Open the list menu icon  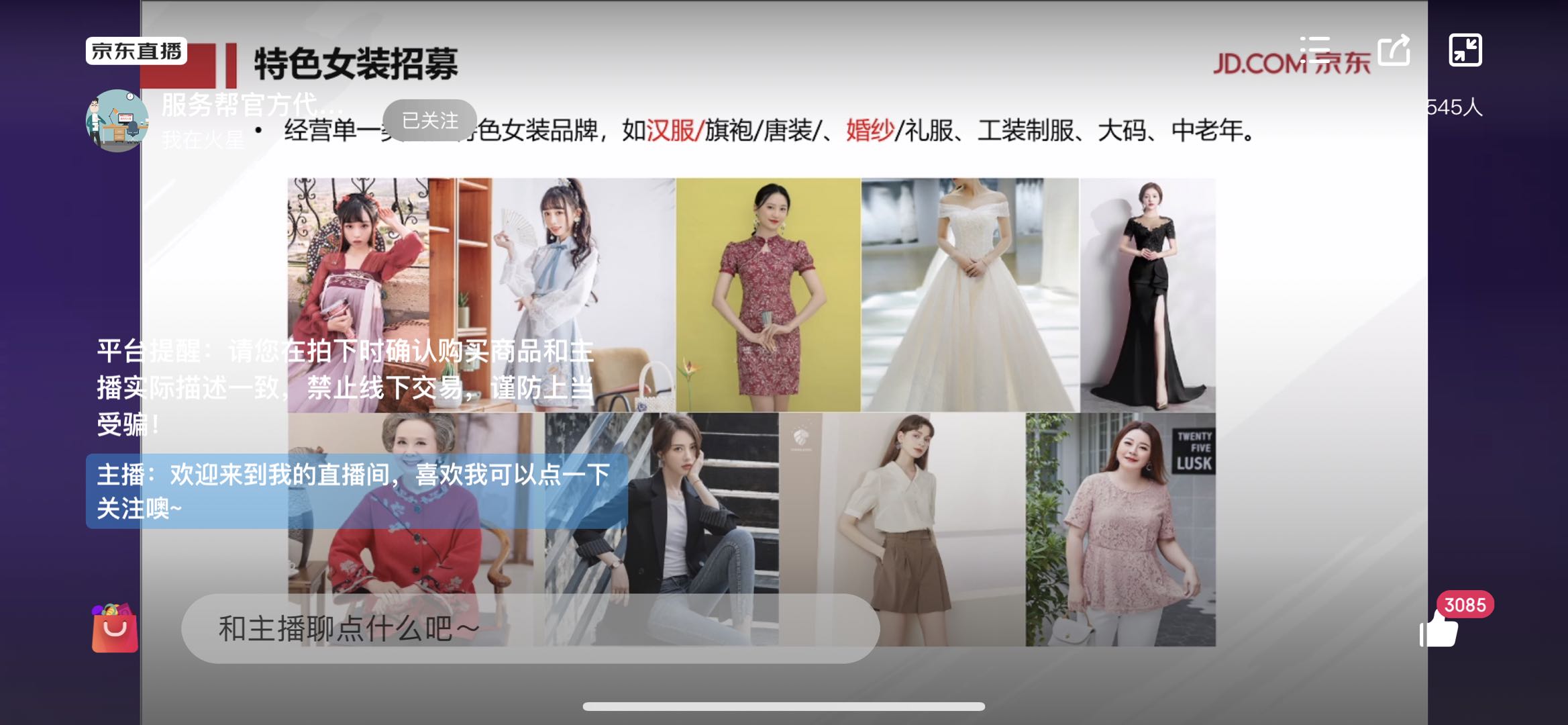(1314, 50)
